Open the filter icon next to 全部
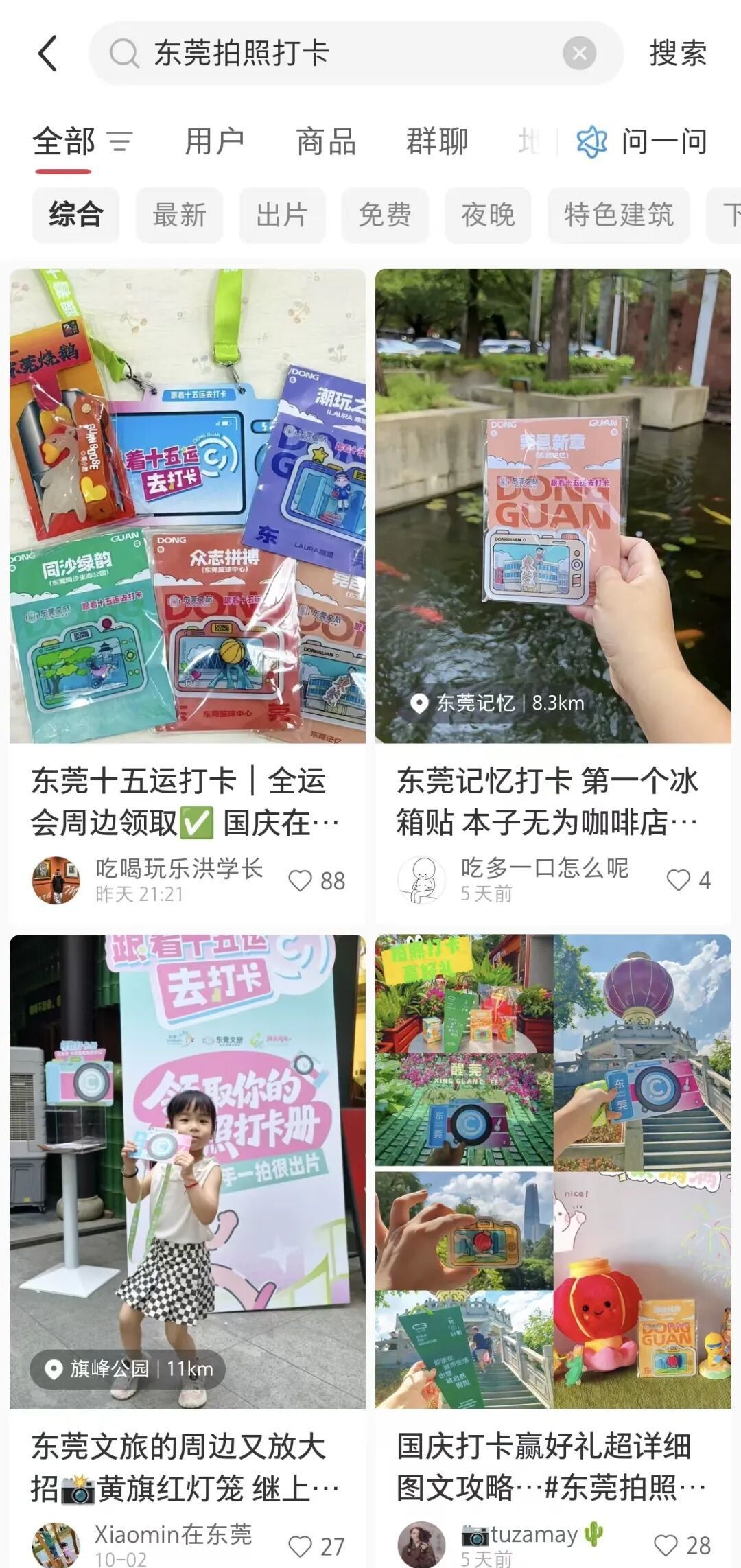This screenshot has height=1568, width=741. coord(121,142)
